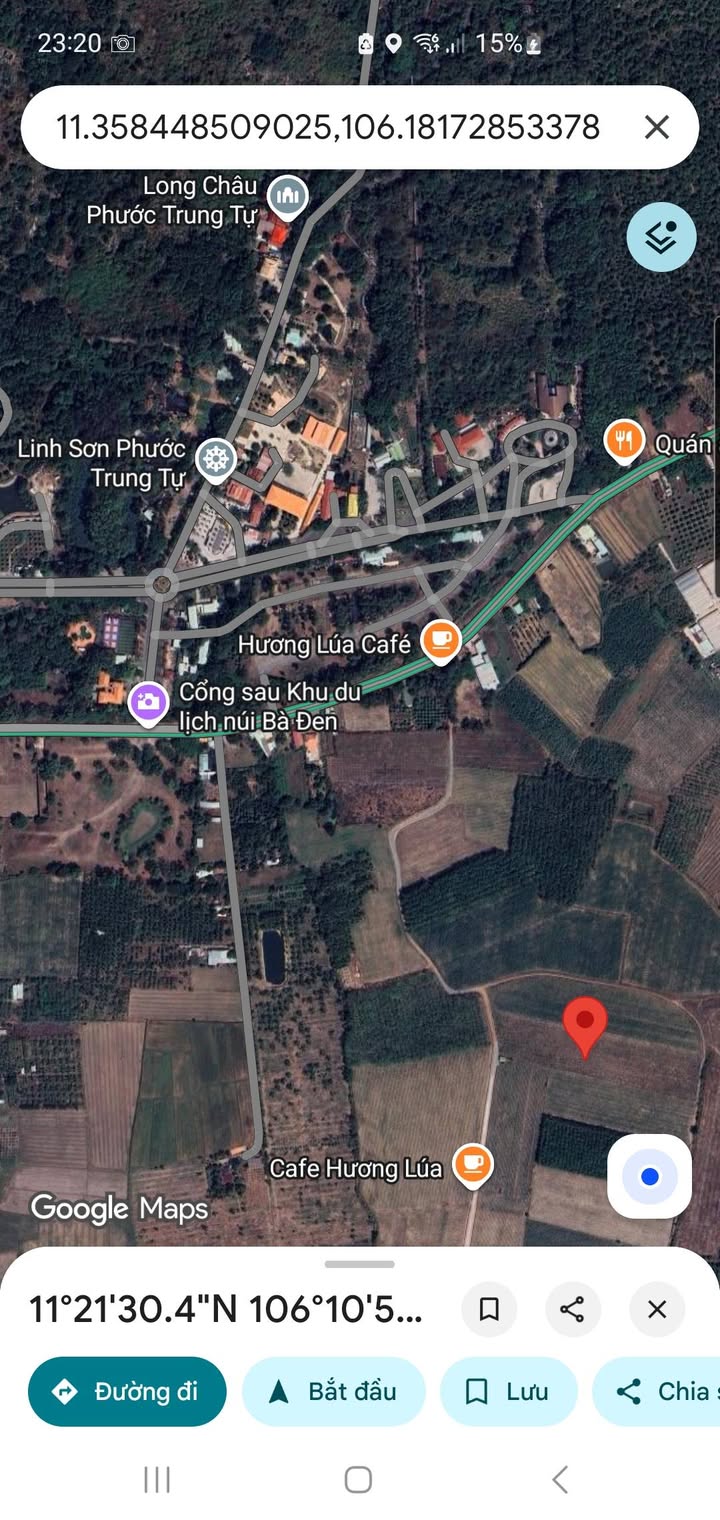Select the Cafe Hương Lúa map pin
The width and height of the screenshot is (720, 1520).
[x=472, y=1165]
